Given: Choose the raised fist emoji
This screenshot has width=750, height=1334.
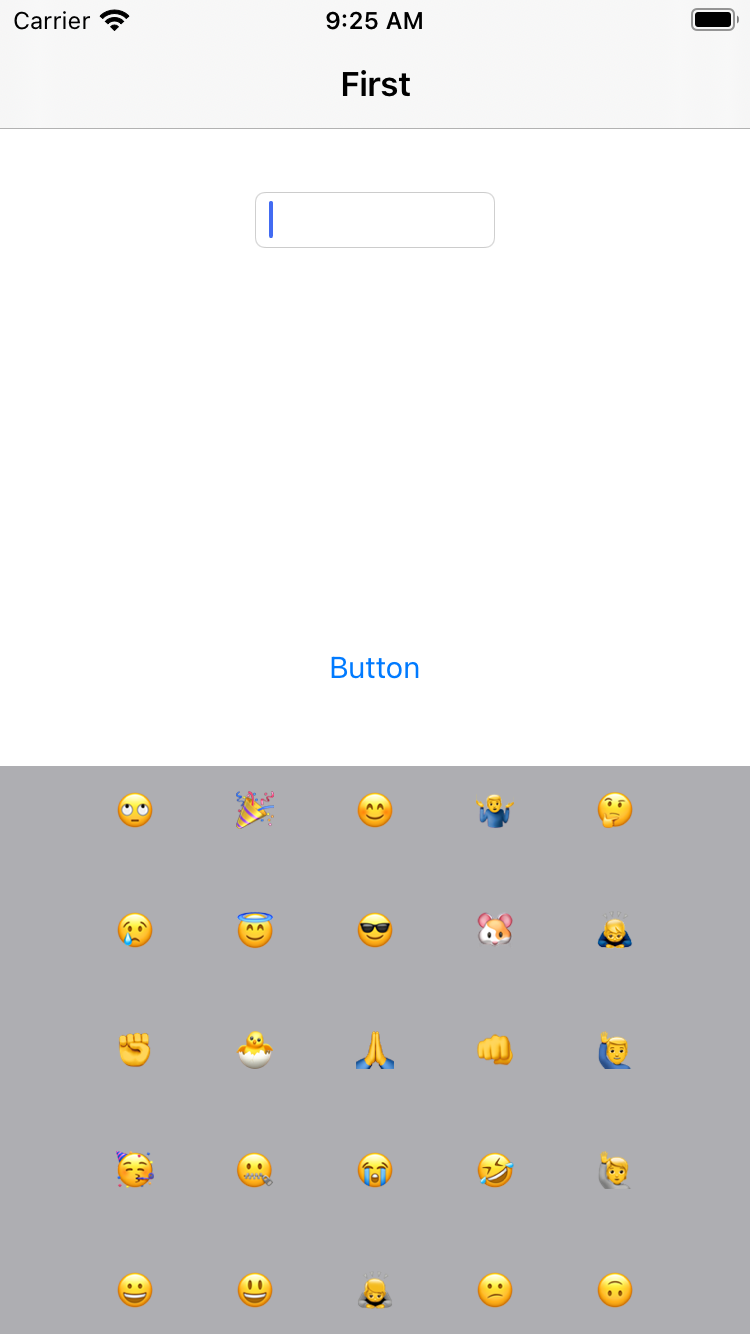Looking at the screenshot, I should pos(135,1050).
